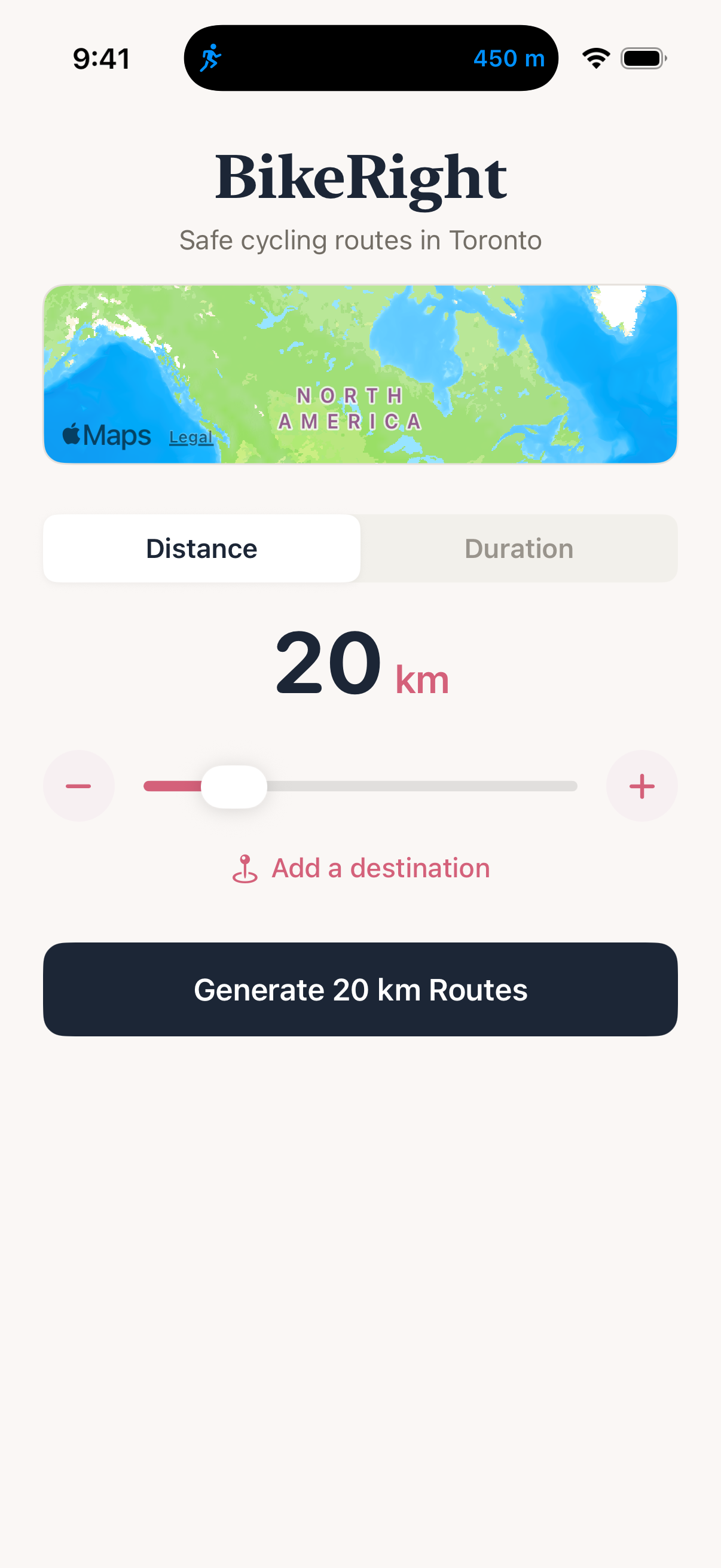Tap the running activity icon in the Dynamic Island

coord(210,58)
